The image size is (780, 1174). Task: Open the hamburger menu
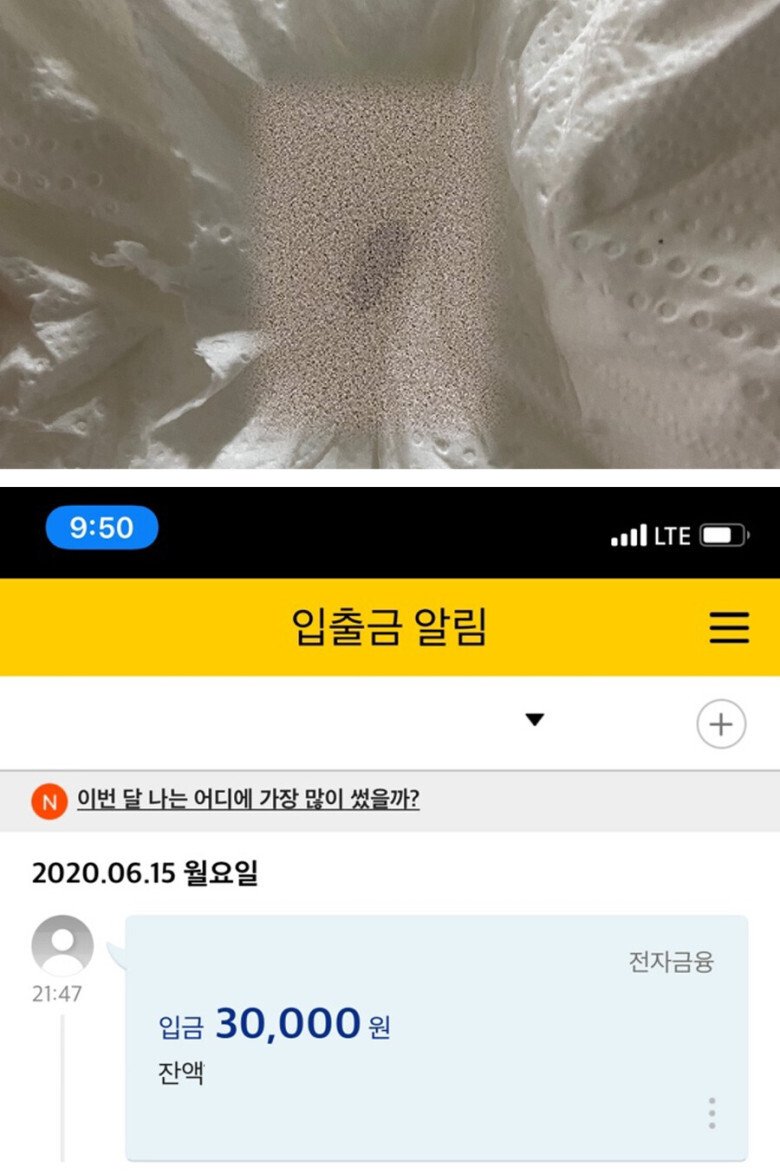(729, 627)
